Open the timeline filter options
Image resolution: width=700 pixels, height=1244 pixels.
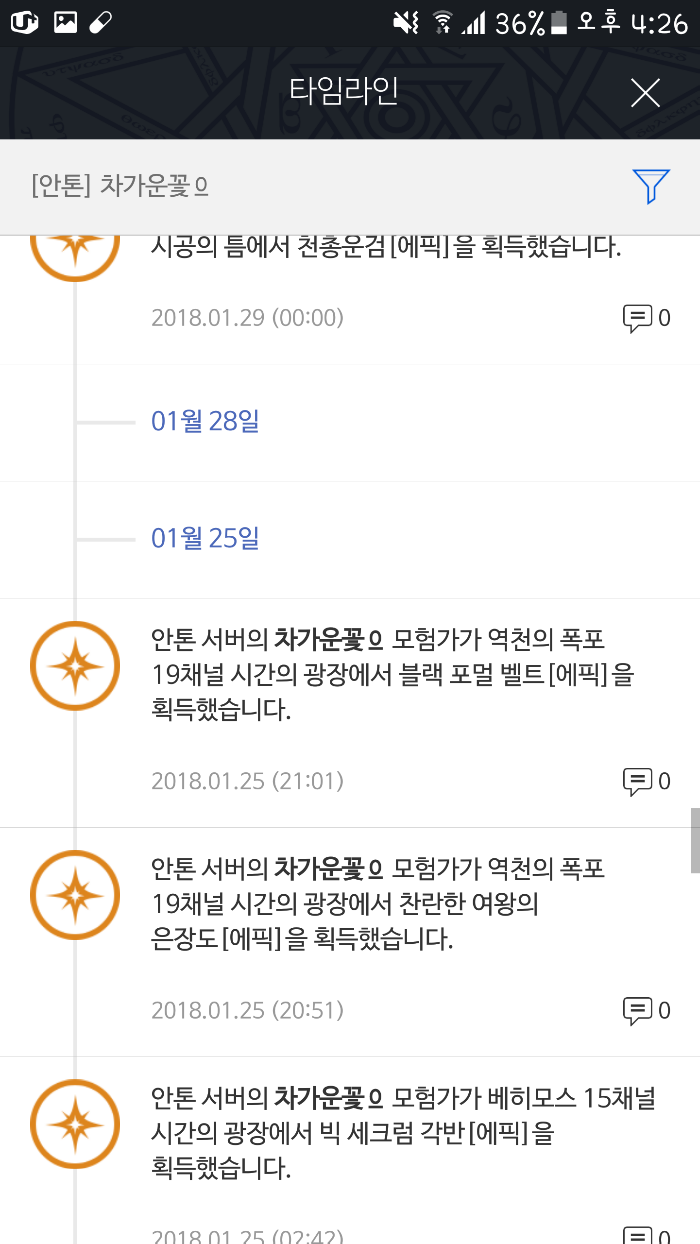click(x=650, y=186)
